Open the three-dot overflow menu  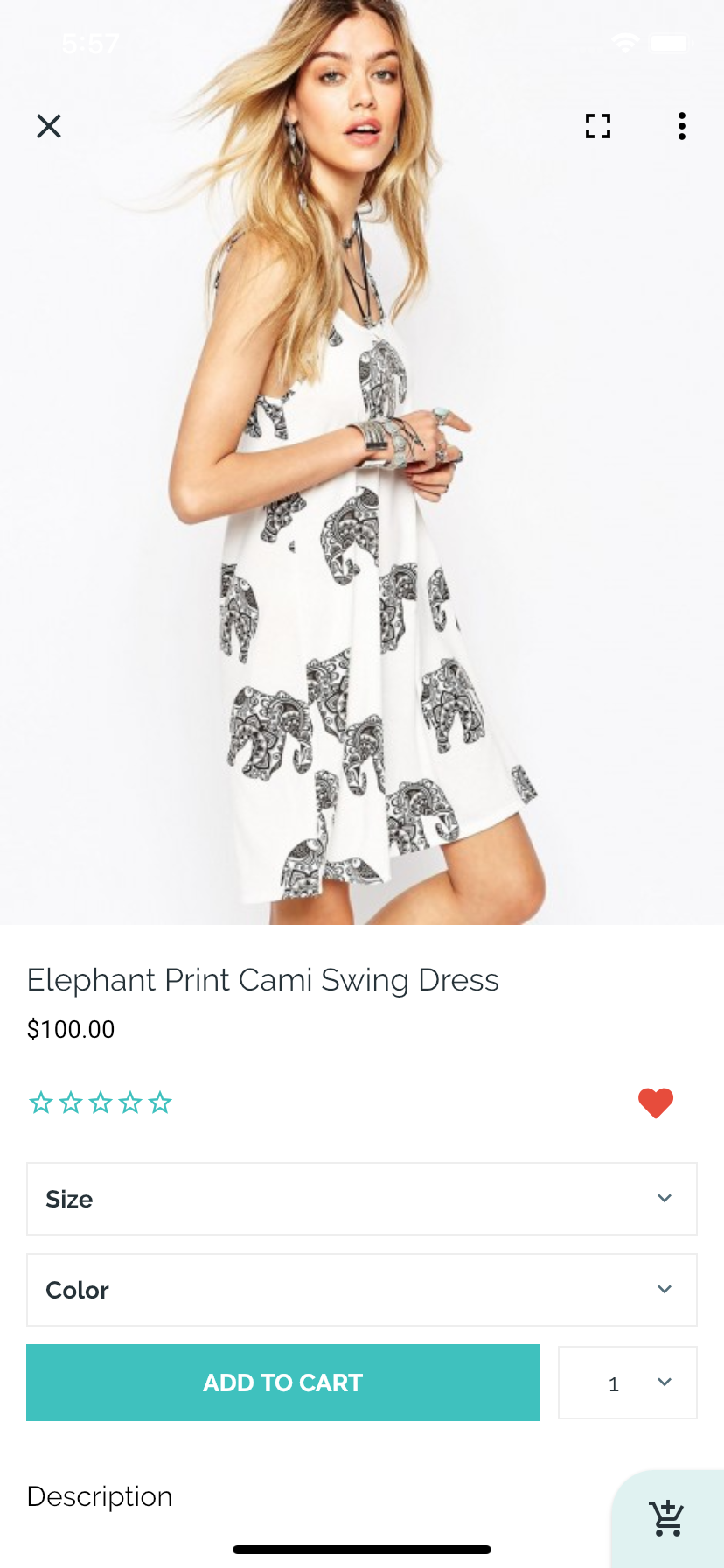tap(682, 126)
